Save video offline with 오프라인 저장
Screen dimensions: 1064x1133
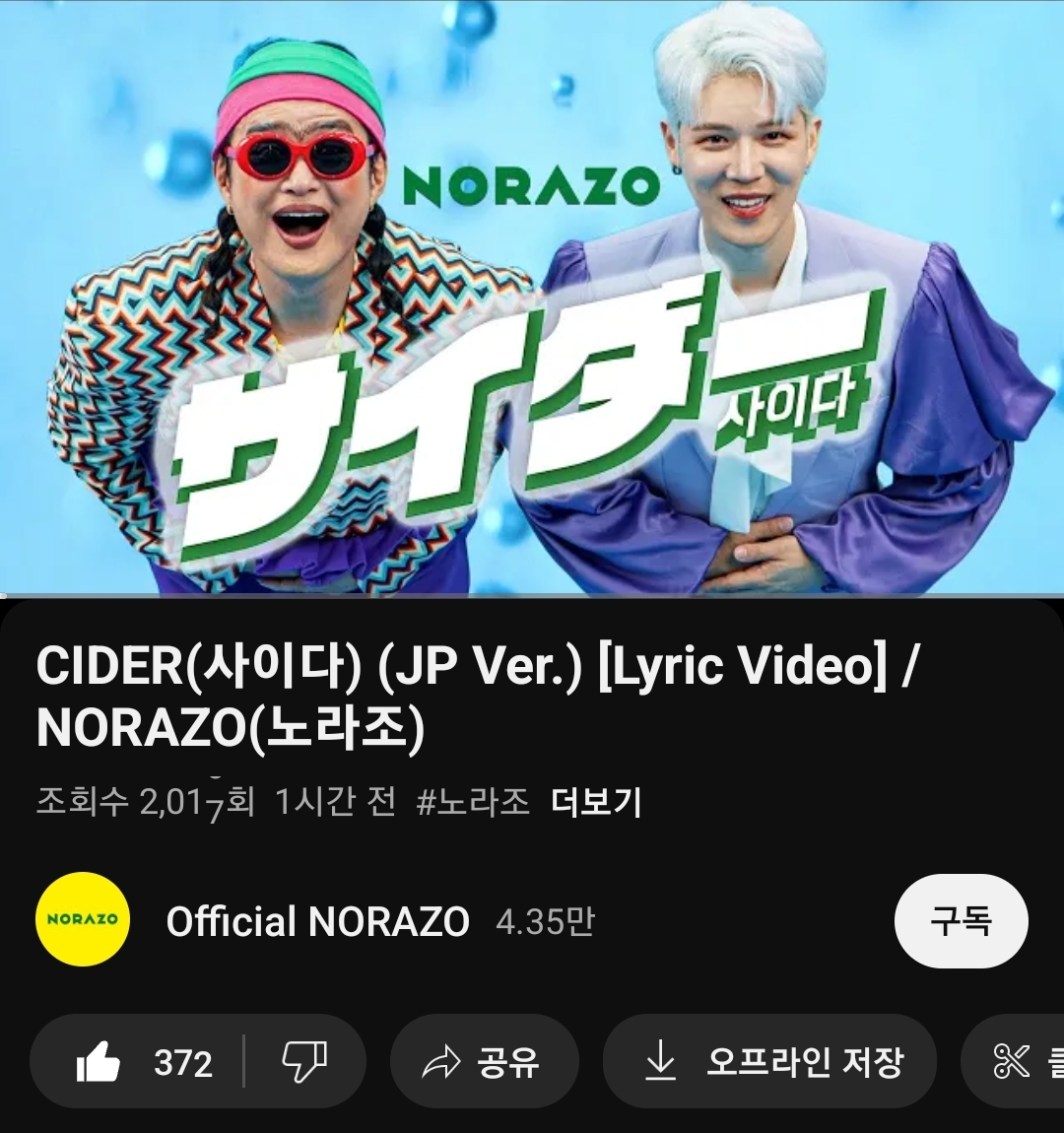pos(770,1062)
